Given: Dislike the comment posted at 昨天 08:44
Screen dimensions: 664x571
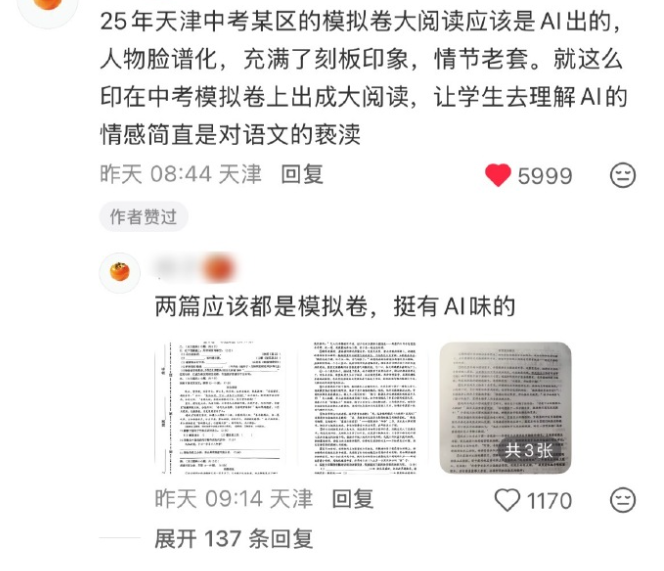Looking at the screenshot, I should point(623,176).
